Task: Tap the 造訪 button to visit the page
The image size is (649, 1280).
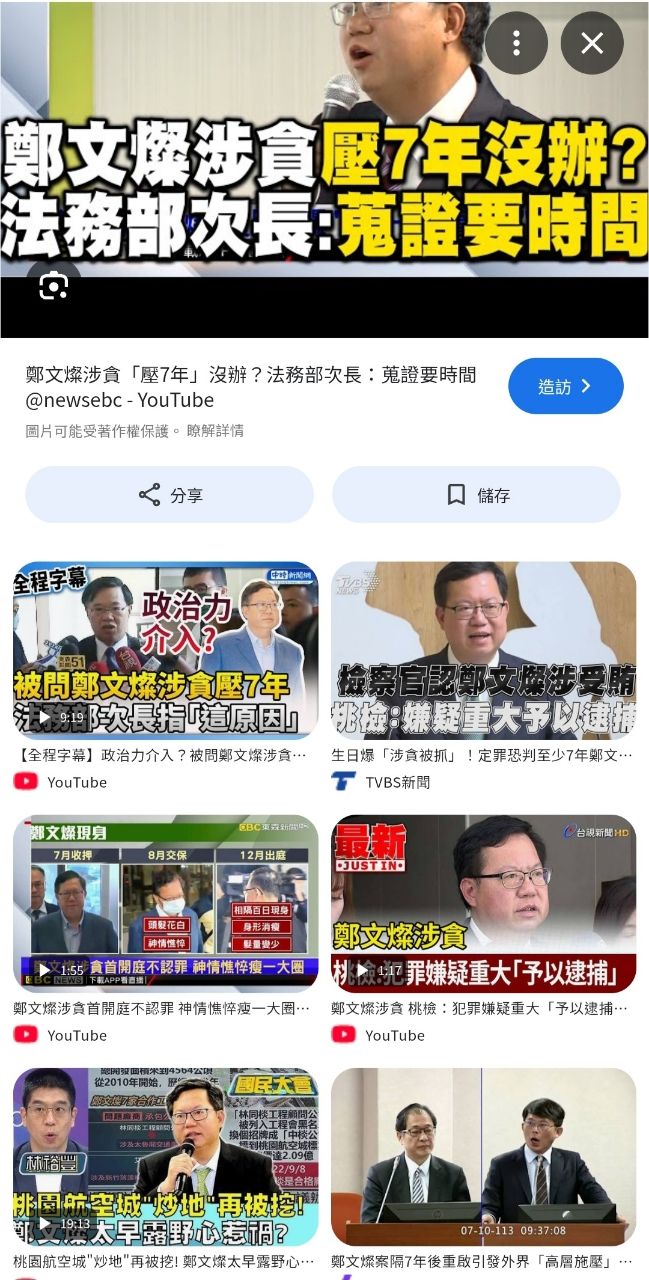Action: pos(565,386)
